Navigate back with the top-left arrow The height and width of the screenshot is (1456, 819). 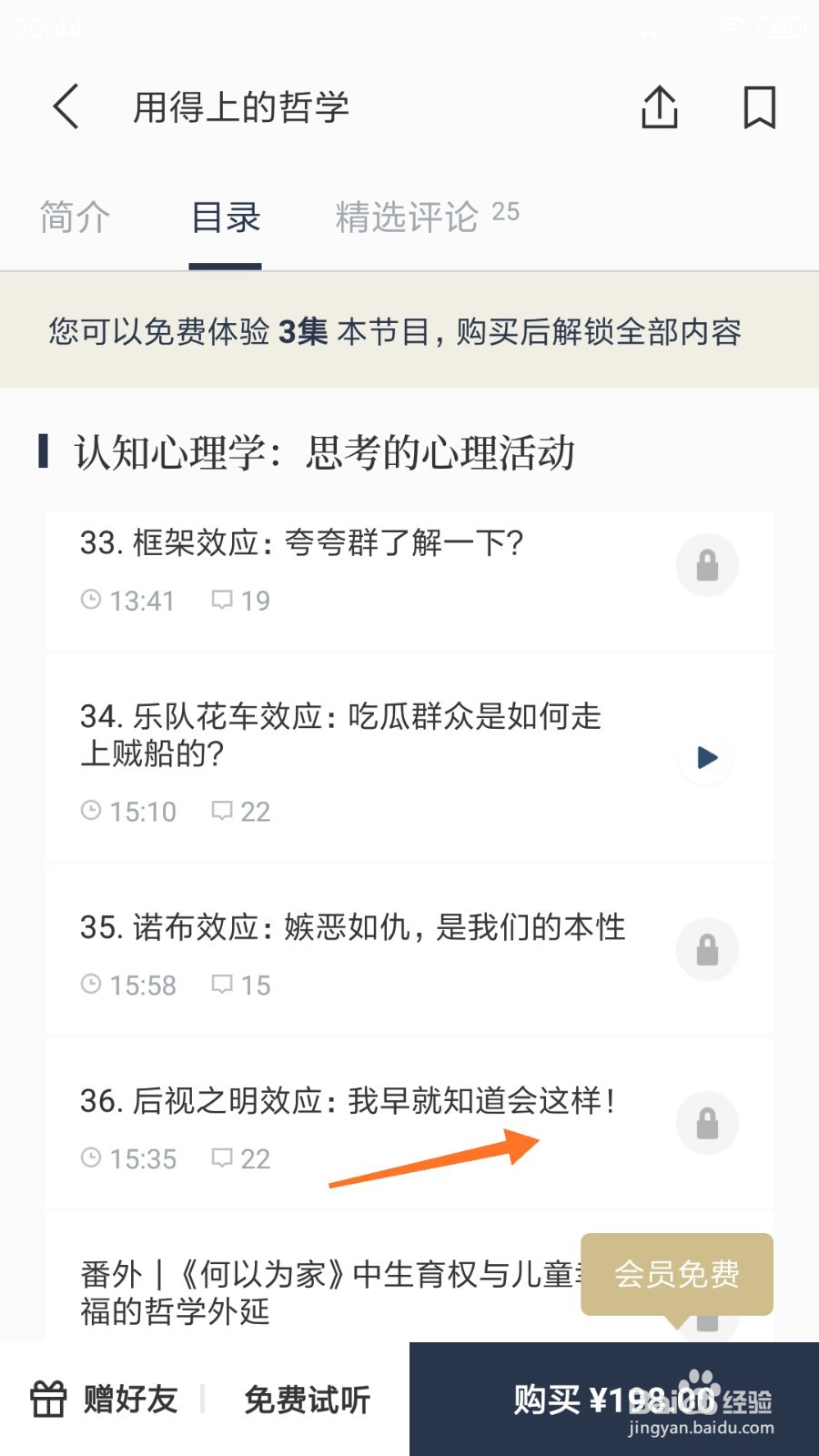click(64, 106)
